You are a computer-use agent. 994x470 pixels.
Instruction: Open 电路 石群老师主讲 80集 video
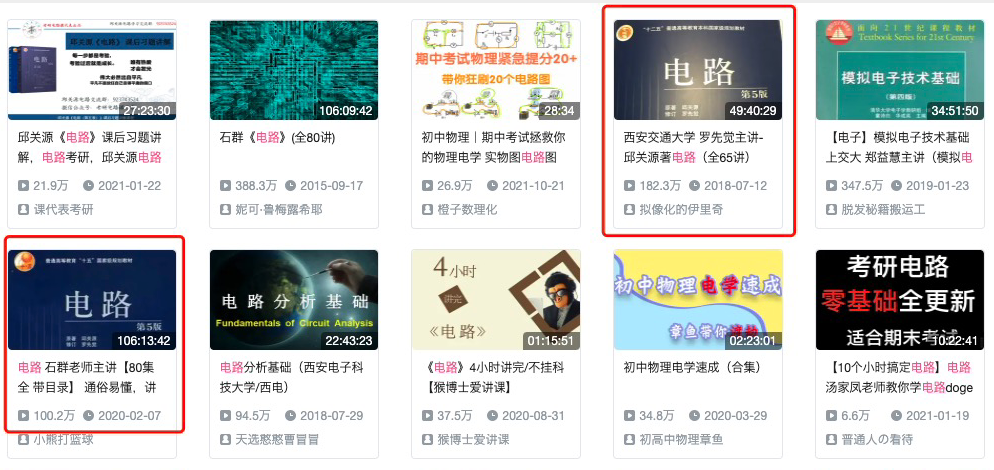[x=92, y=300]
